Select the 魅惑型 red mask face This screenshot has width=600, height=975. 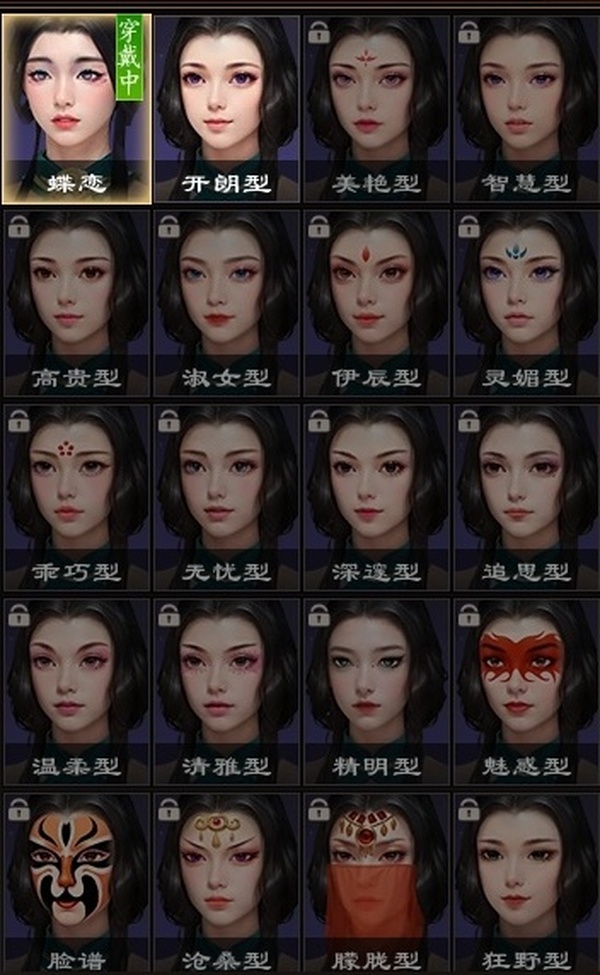coord(526,690)
